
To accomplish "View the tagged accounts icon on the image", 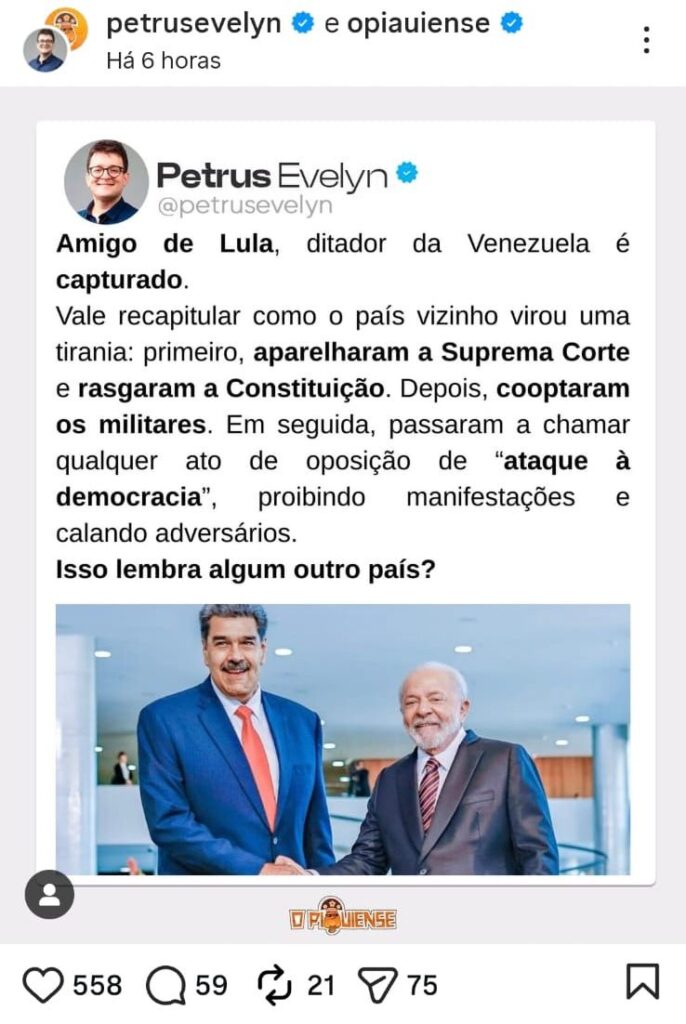I will 49,895.
